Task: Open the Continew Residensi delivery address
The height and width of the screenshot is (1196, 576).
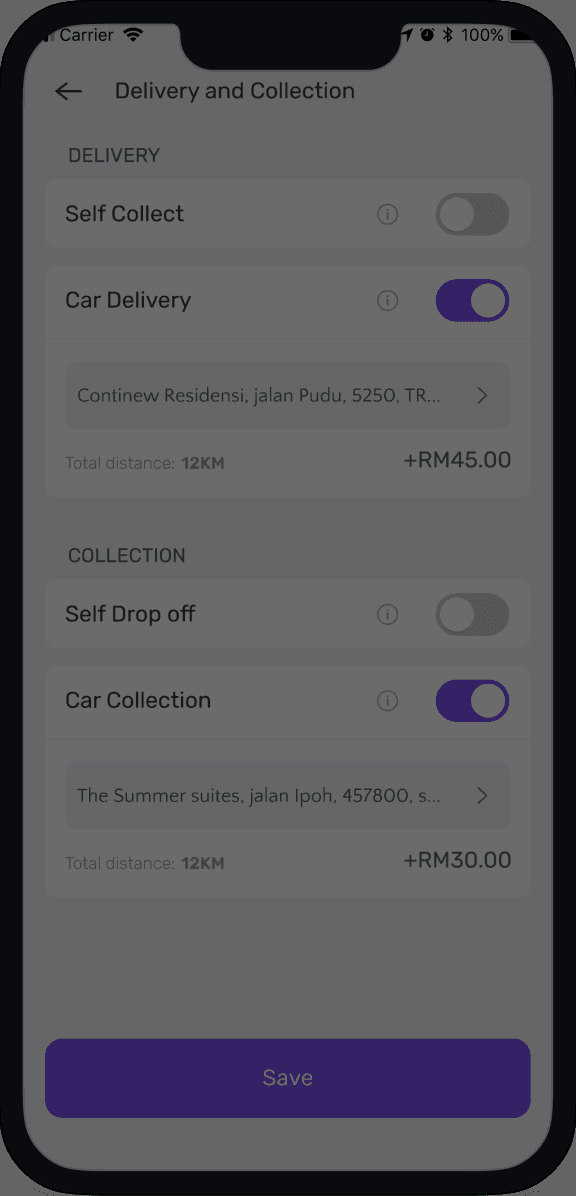Action: pyautogui.click(x=288, y=395)
